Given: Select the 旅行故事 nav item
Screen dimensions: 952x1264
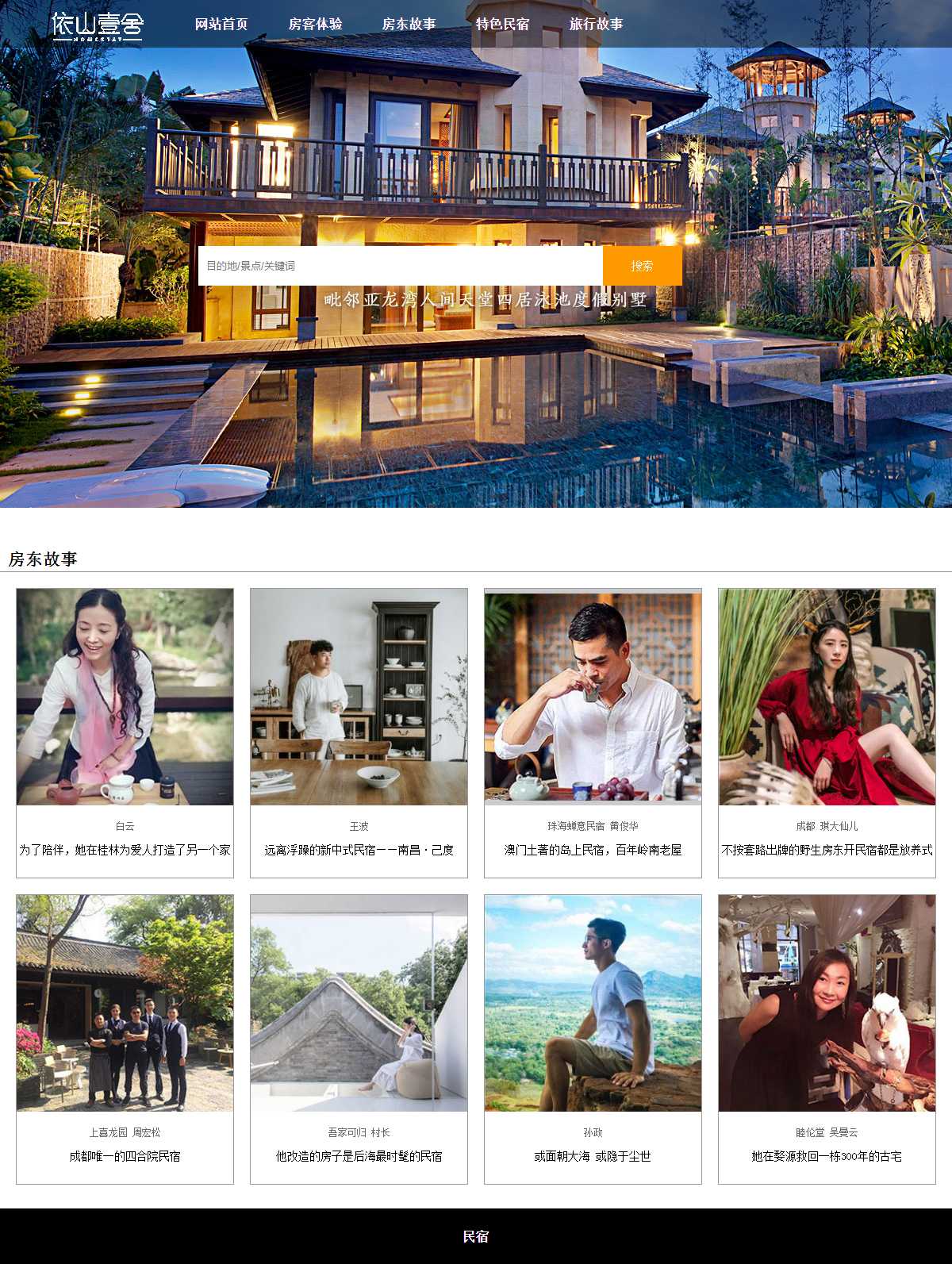Looking at the screenshot, I should pos(596,24).
